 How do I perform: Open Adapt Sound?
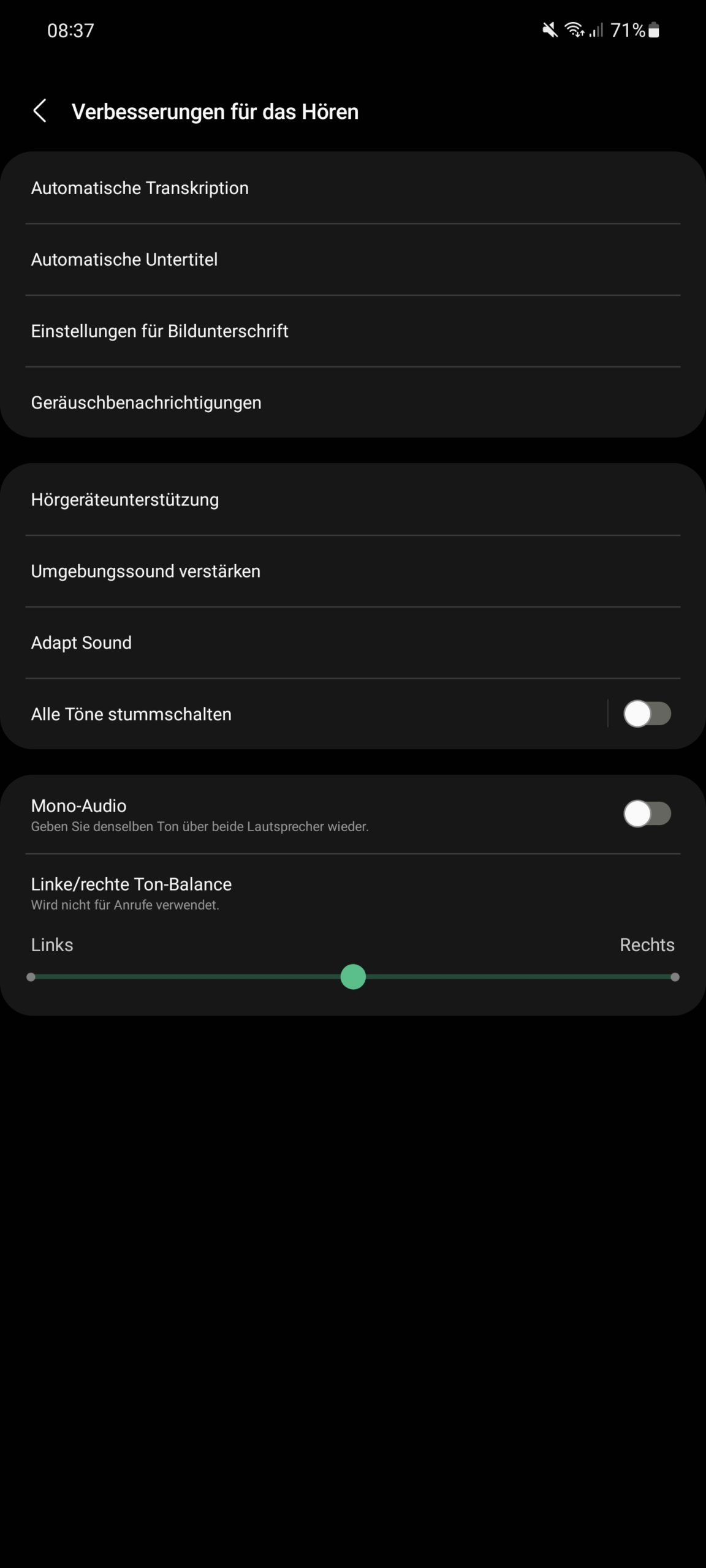[353, 643]
